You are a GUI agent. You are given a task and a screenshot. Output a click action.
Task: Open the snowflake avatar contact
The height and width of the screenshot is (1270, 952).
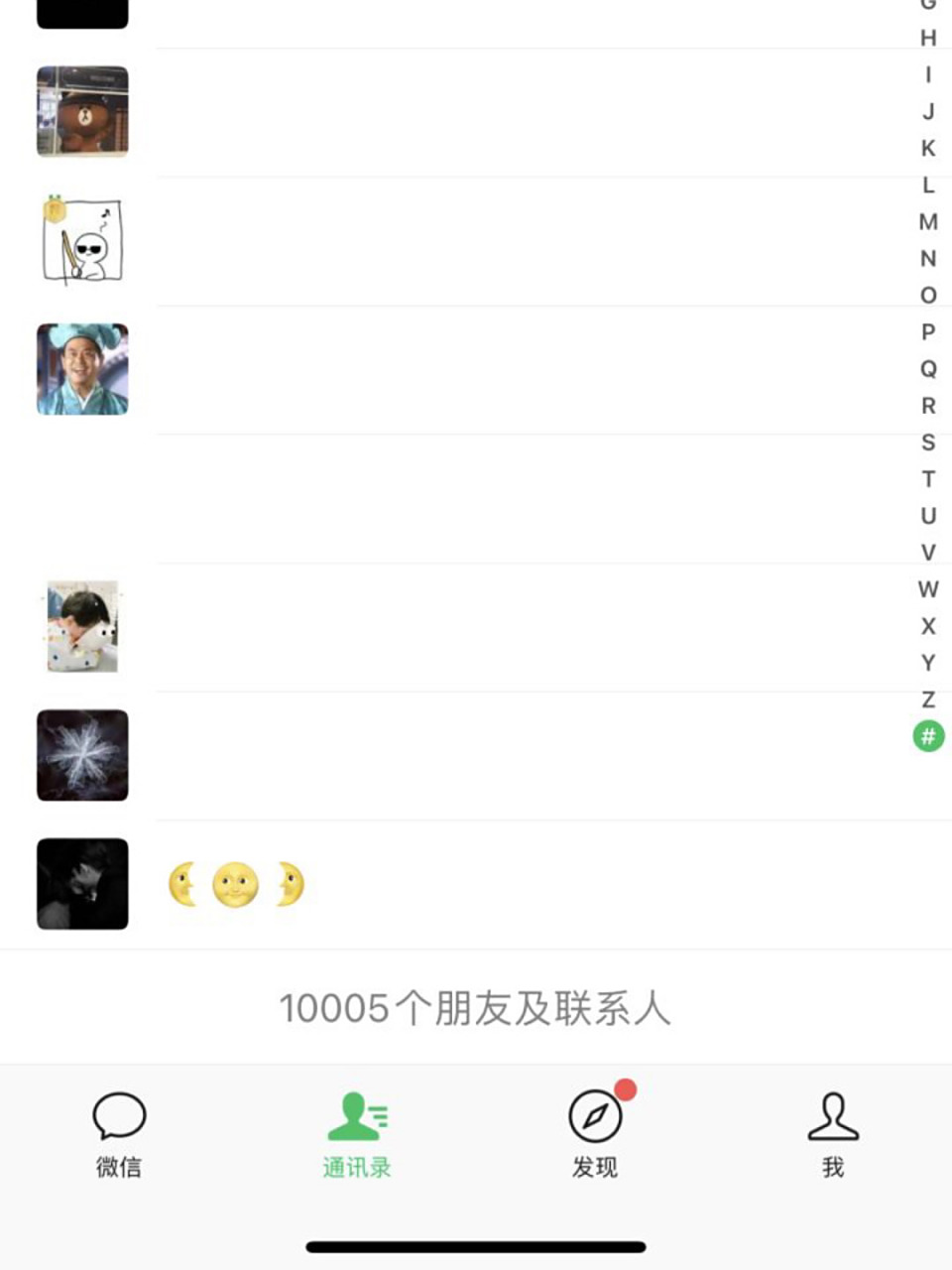coord(82,756)
